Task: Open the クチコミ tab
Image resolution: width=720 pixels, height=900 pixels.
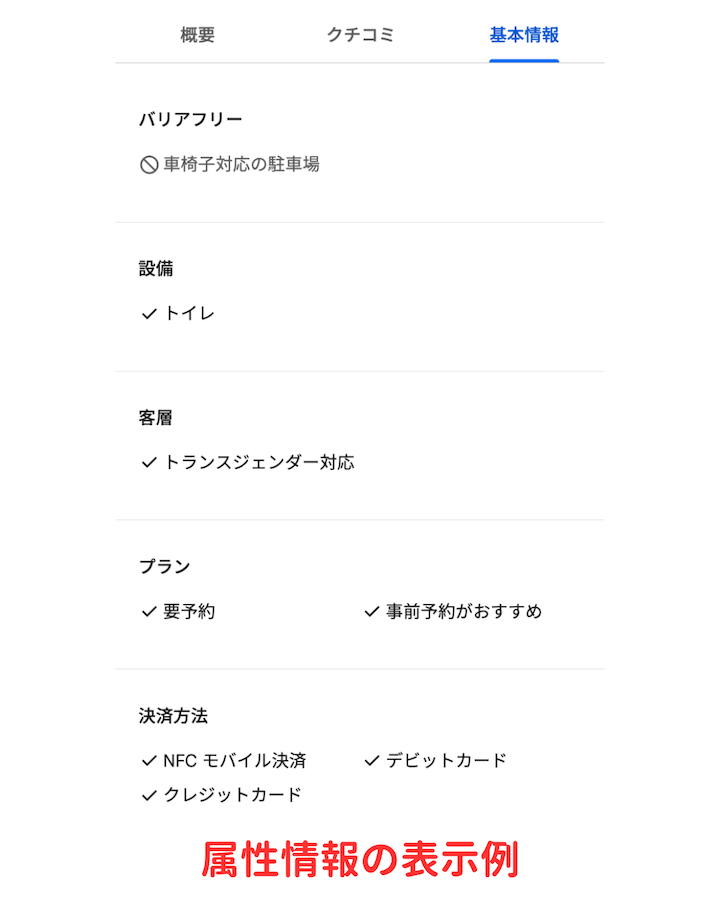Action: point(360,36)
